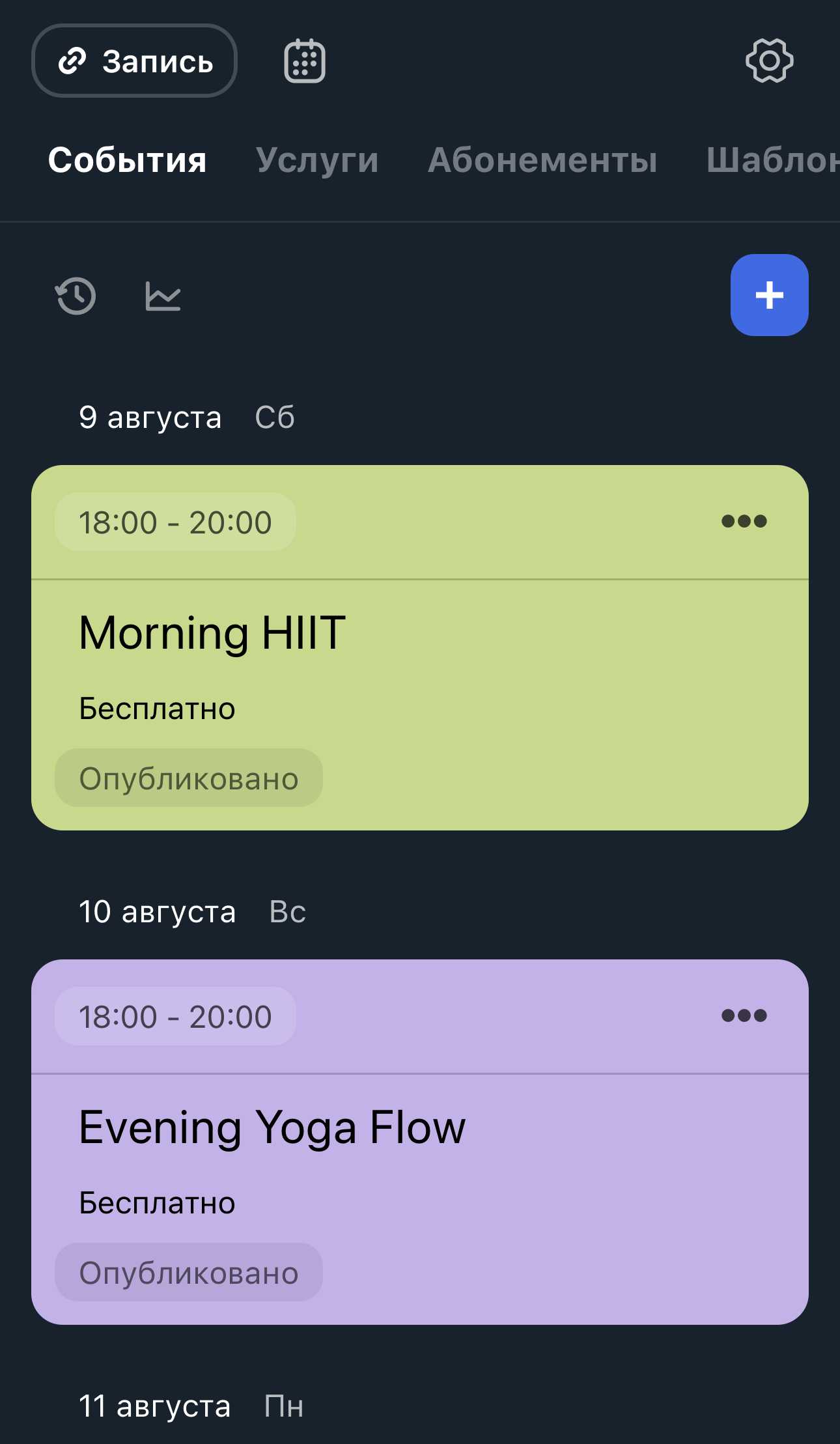Image resolution: width=840 pixels, height=1444 pixels.
Task: Open the calendar icon in the header
Action: pos(304,60)
